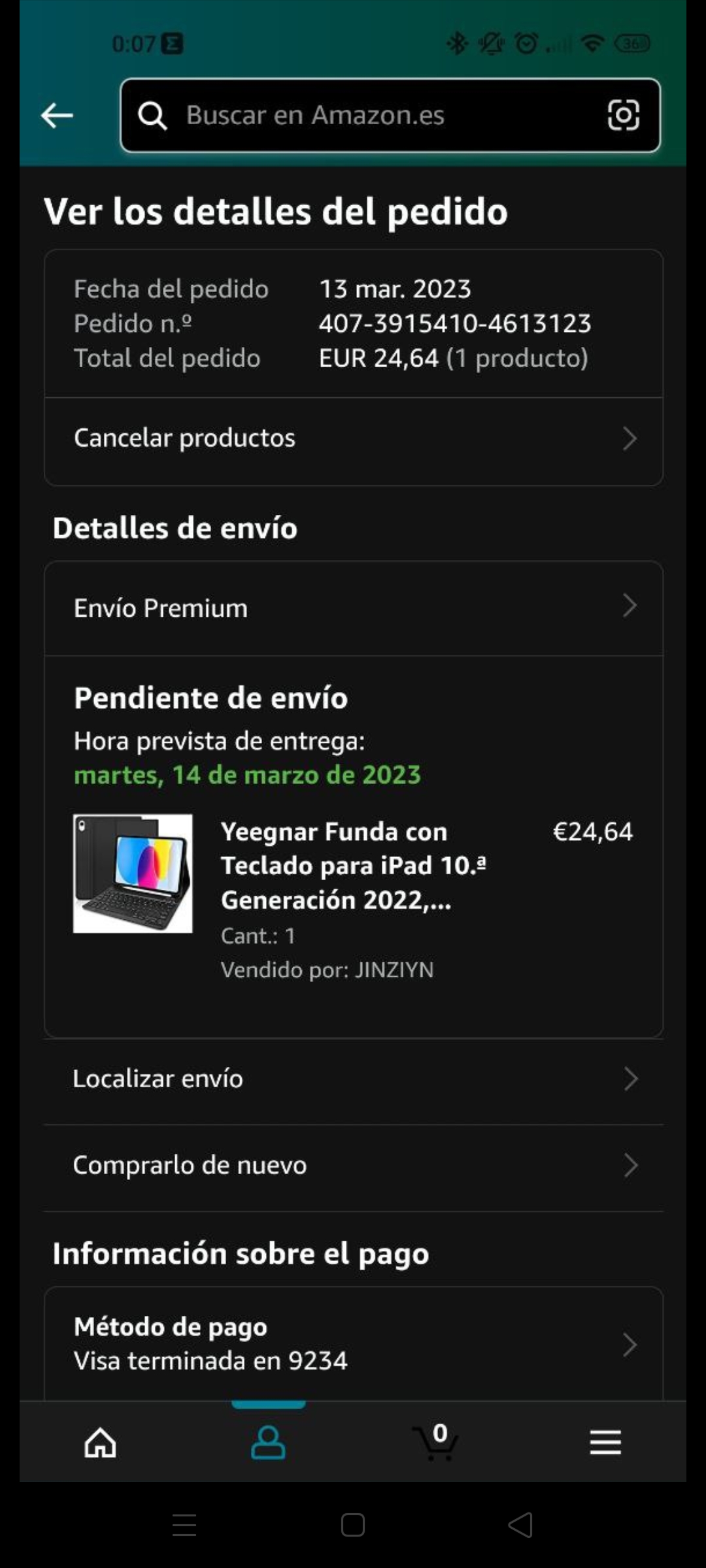706x1568 pixels.
Task: Open the shopping cart tab
Action: point(436,1442)
